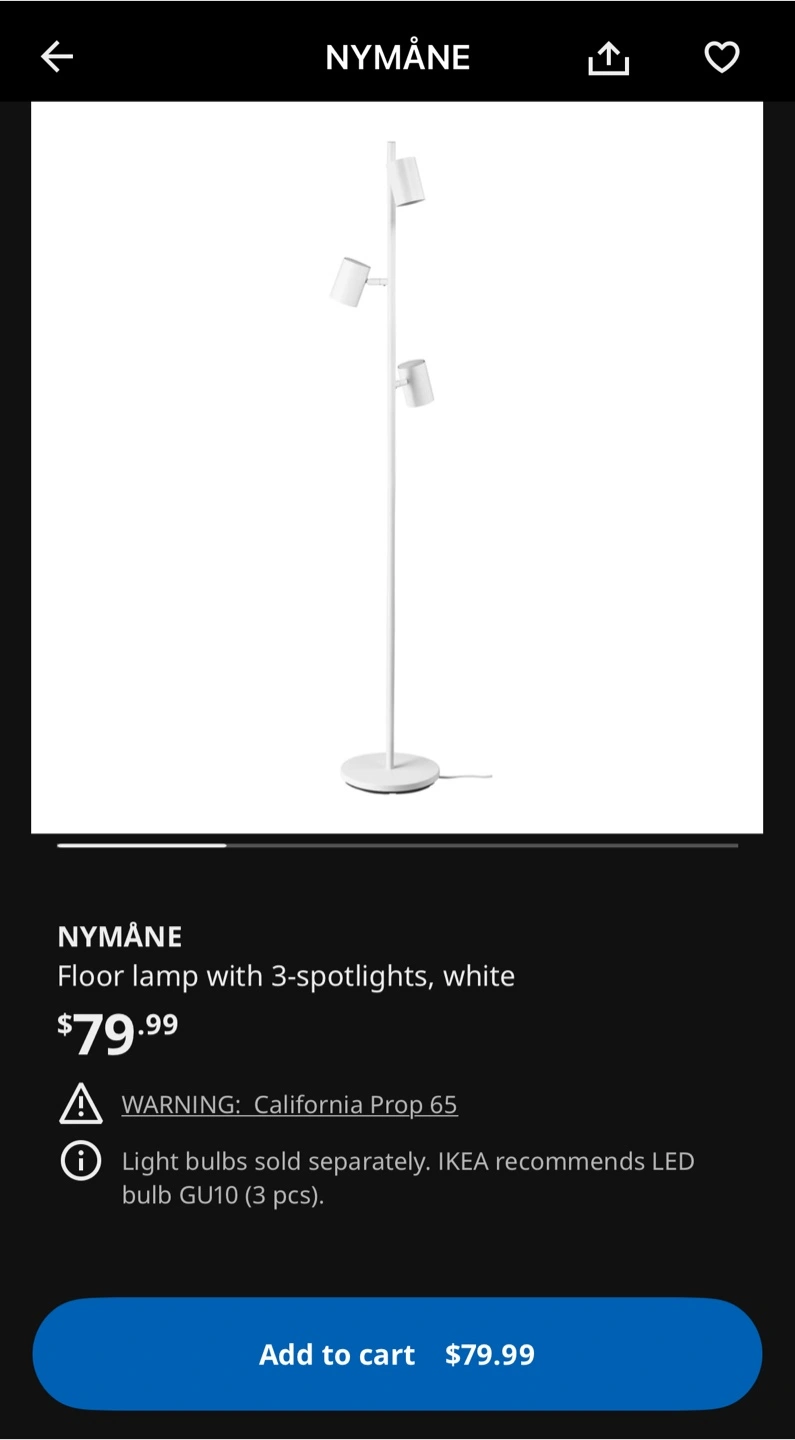
Task: Open the NYMÅNE floor lamp product image
Action: [x=397, y=467]
